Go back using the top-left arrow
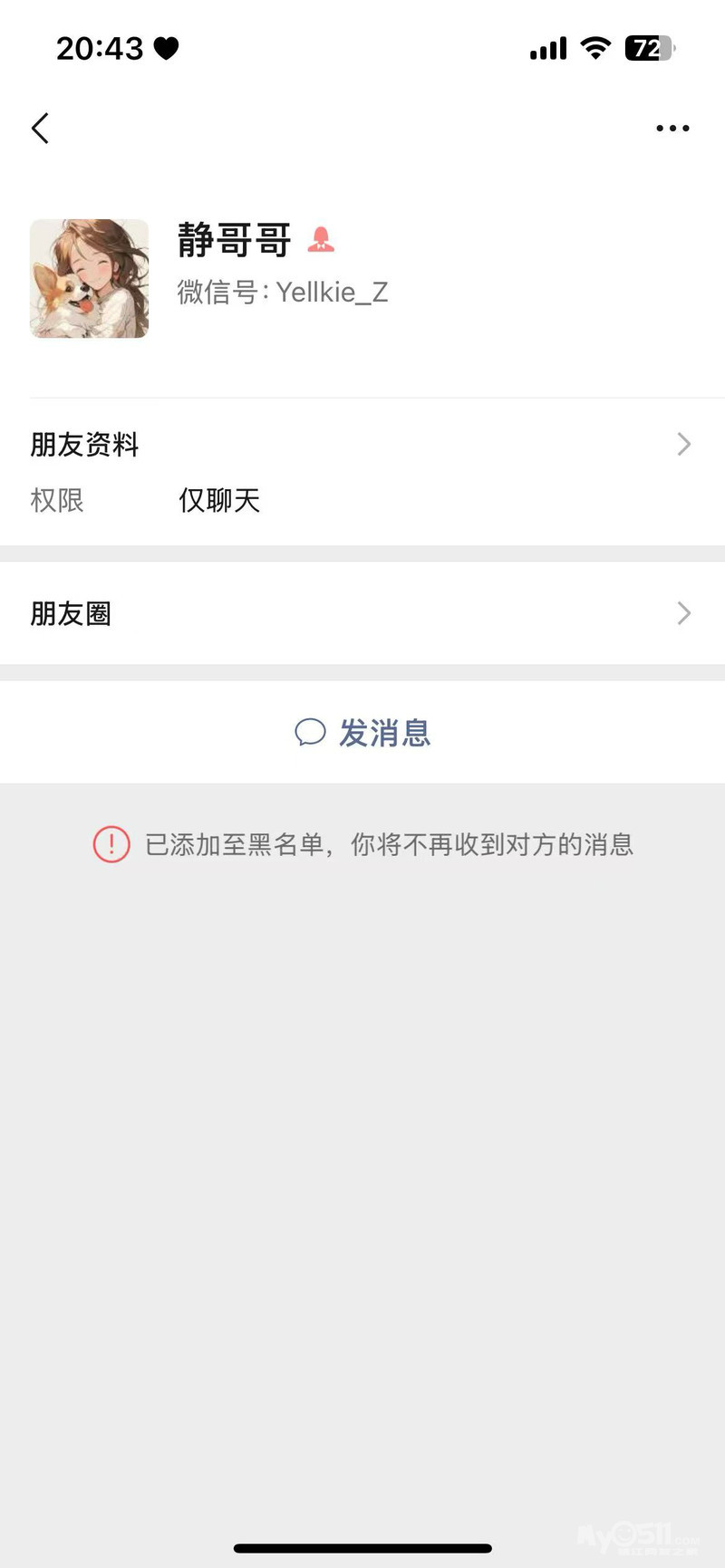This screenshot has width=725, height=1568. tap(40, 129)
